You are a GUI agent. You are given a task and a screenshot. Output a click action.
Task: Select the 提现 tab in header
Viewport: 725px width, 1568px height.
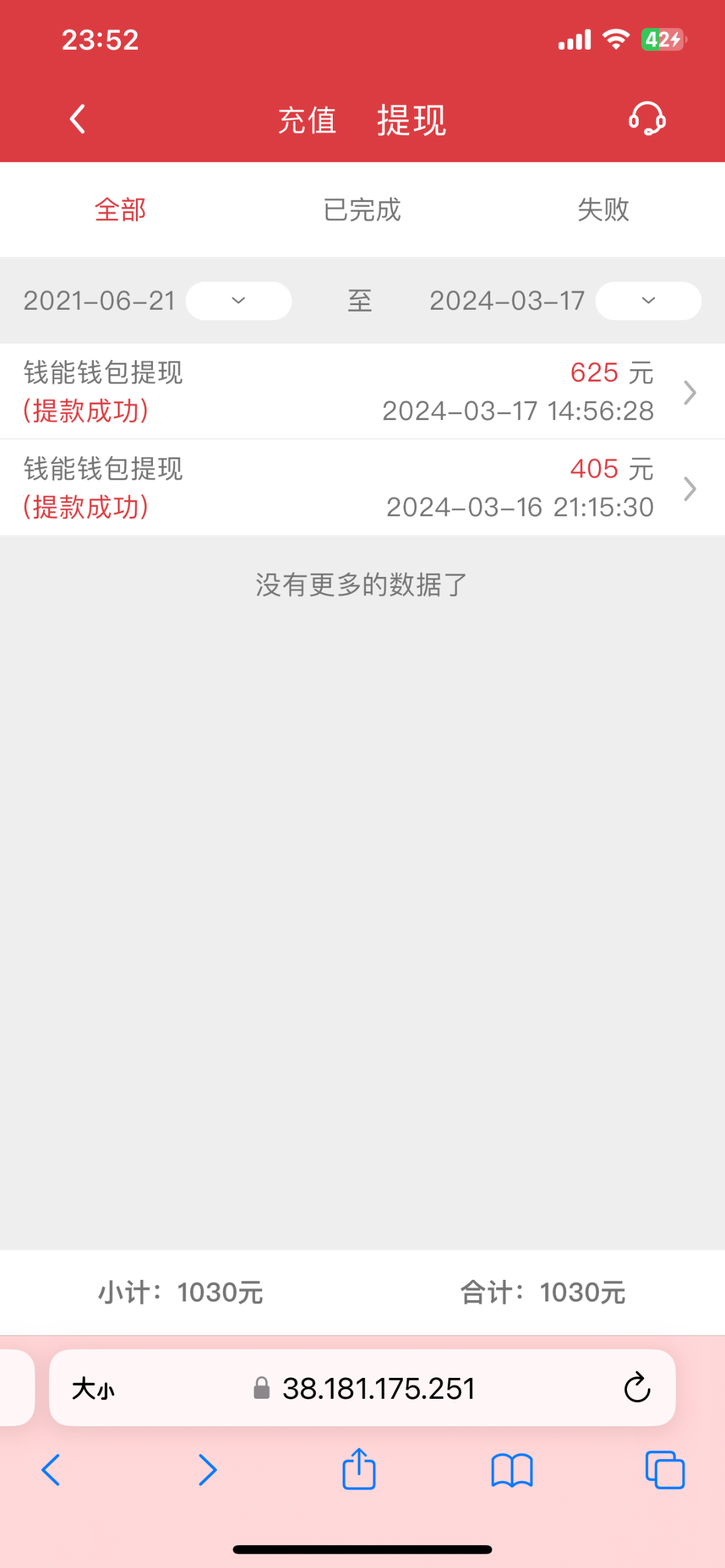pyautogui.click(x=411, y=121)
